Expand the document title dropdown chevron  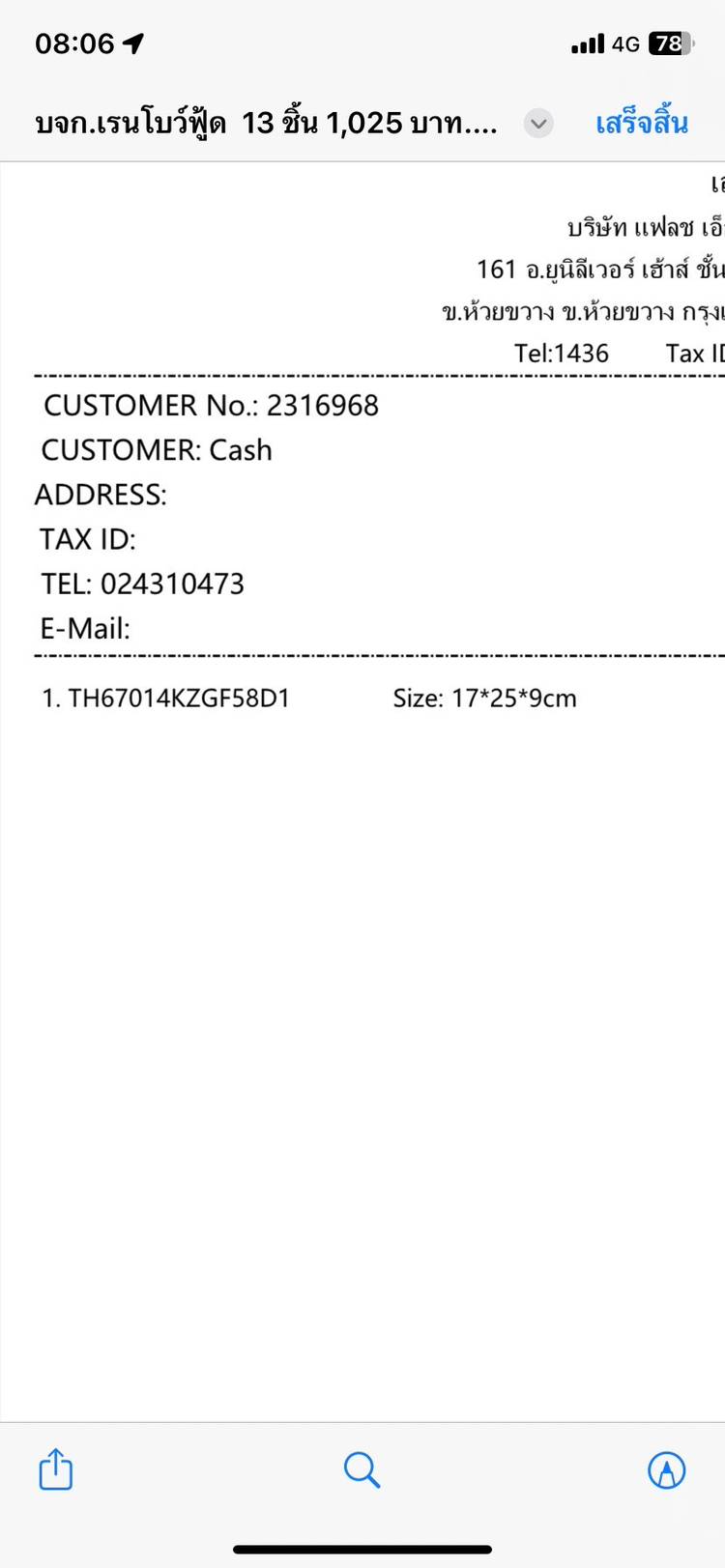pyautogui.click(x=538, y=124)
